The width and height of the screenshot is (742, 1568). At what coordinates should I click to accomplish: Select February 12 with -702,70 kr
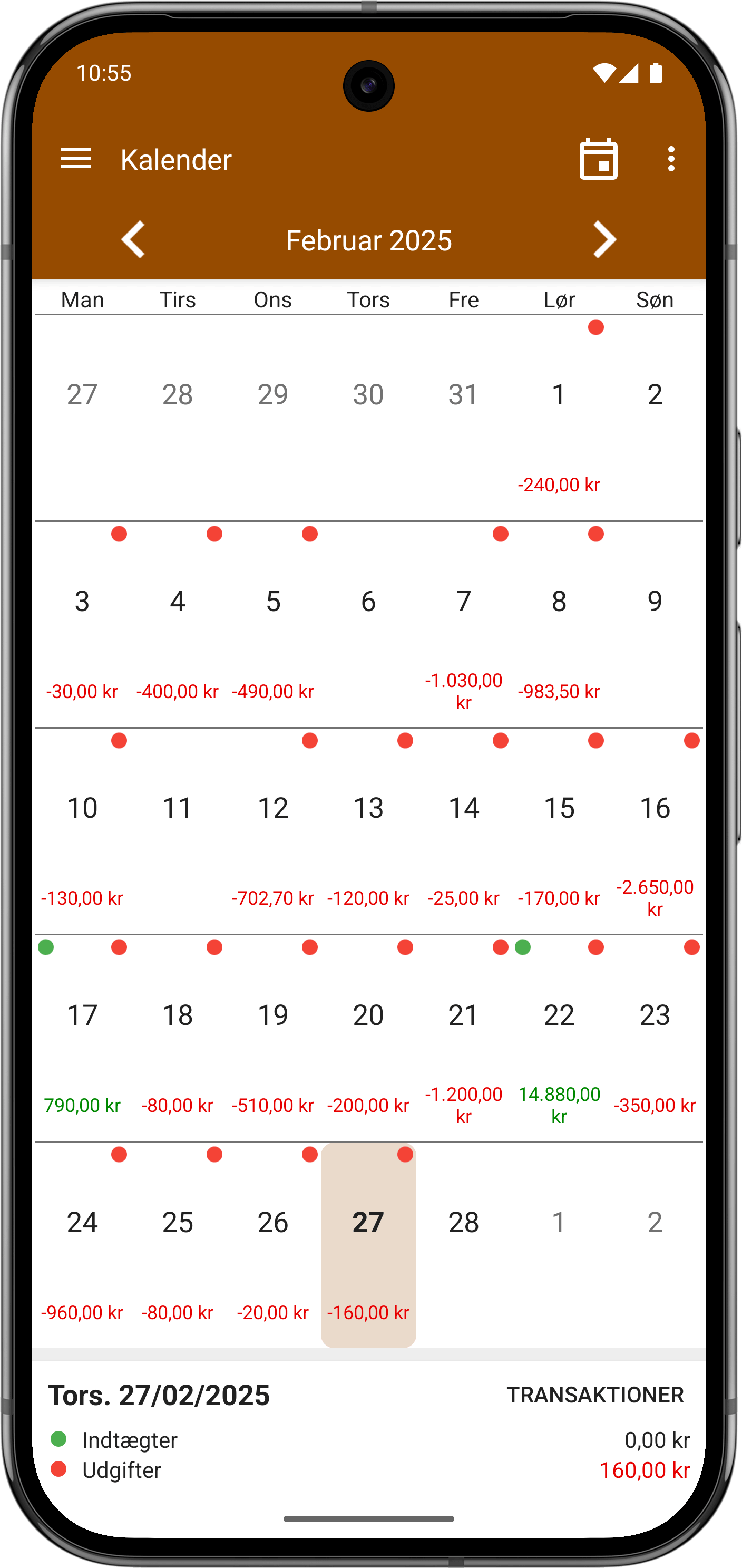click(273, 831)
